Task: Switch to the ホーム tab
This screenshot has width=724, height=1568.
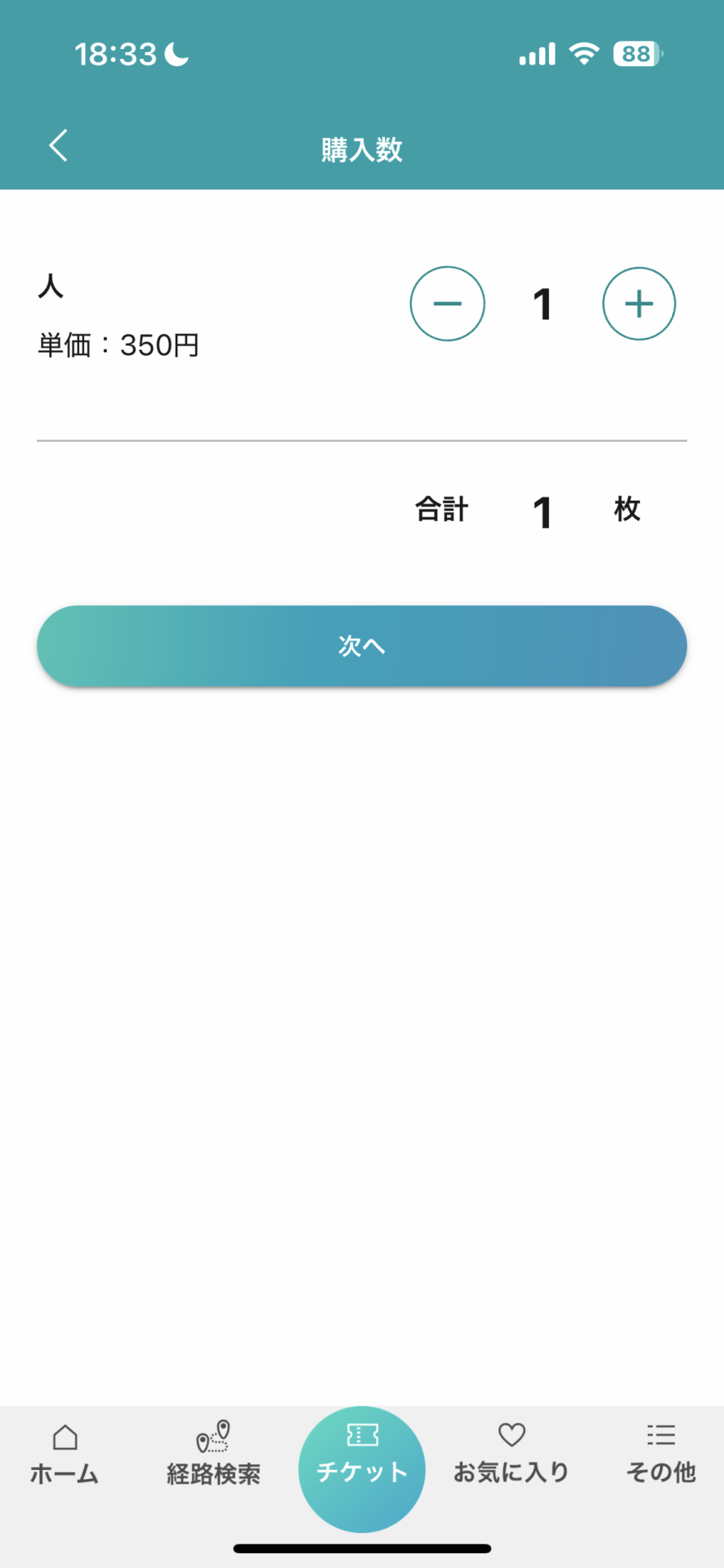Action: (x=65, y=1455)
